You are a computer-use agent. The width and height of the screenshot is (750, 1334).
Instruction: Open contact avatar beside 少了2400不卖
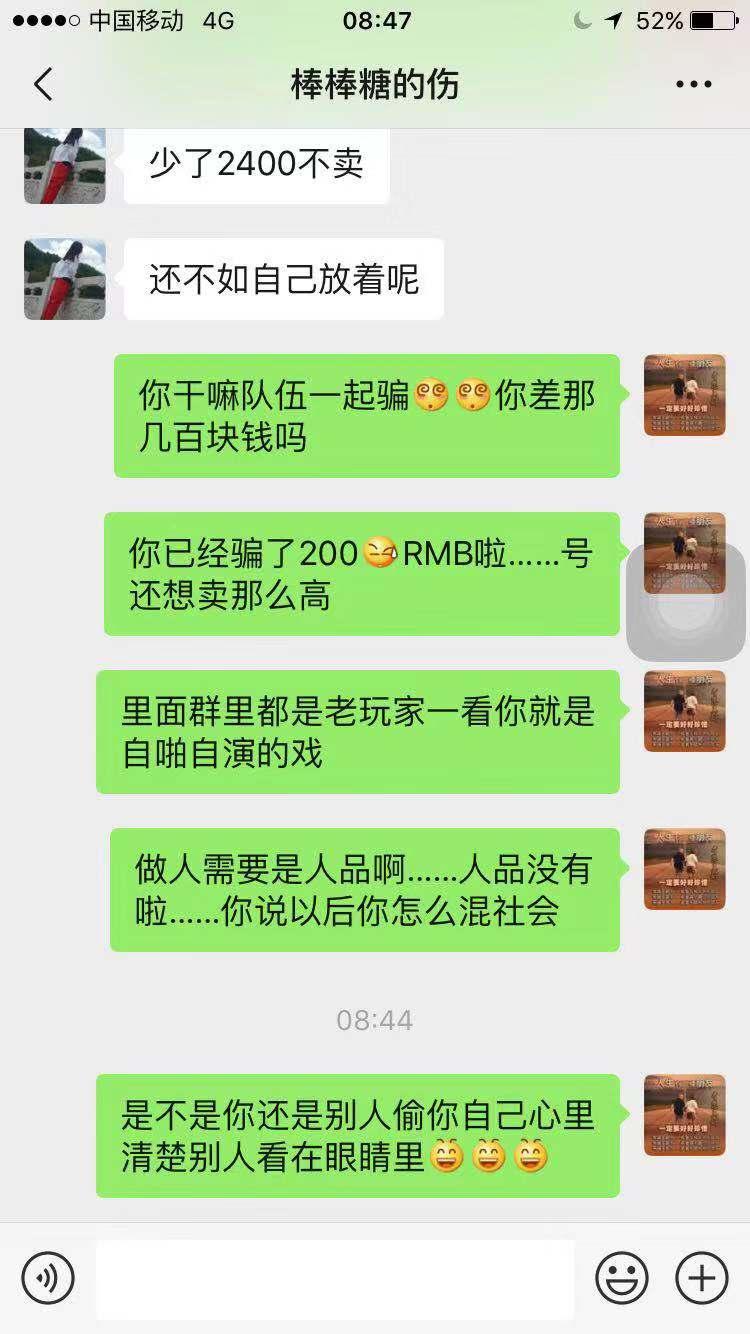point(65,166)
